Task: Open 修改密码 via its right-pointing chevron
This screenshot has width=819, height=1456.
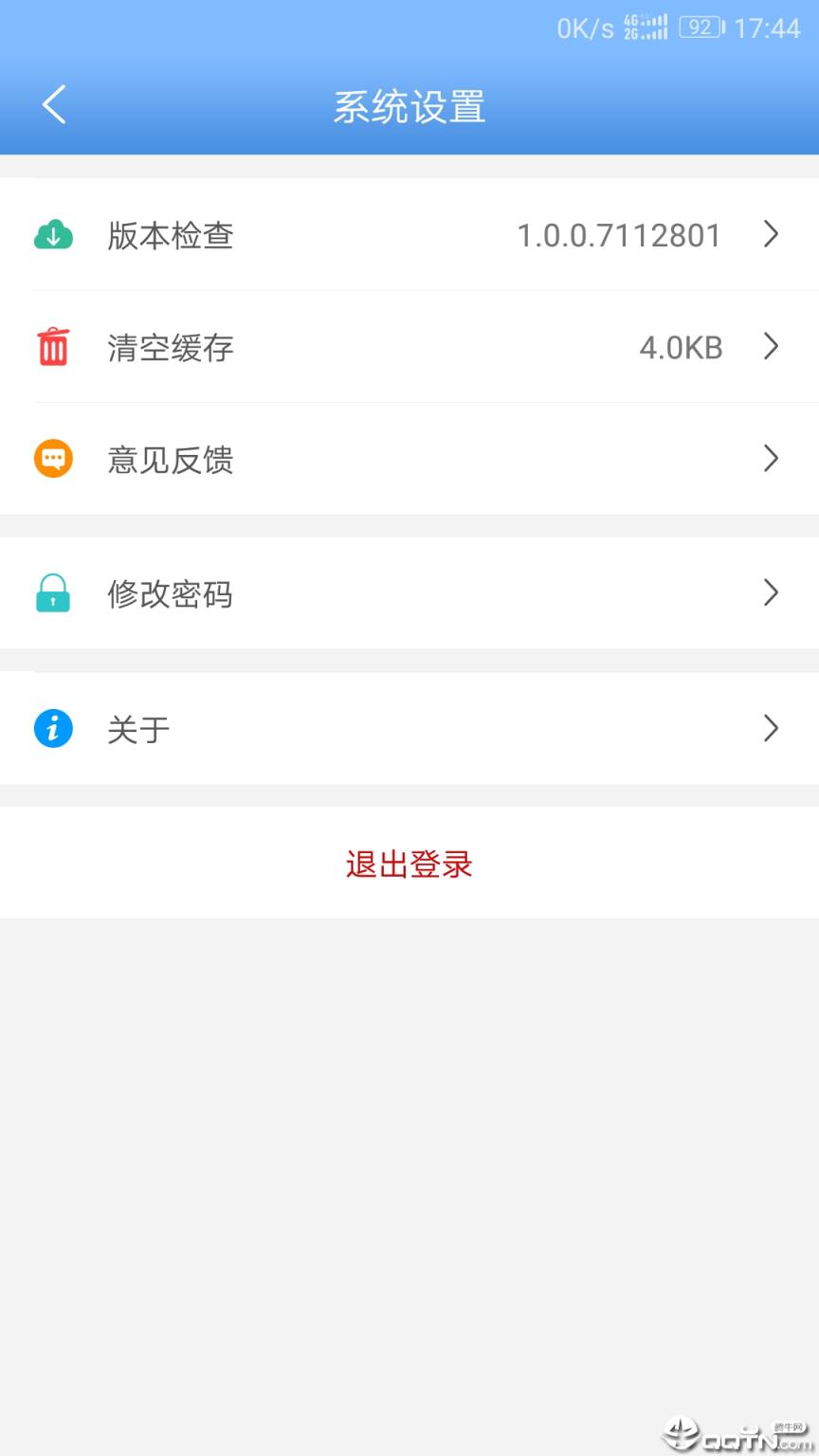Action: point(771,593)
